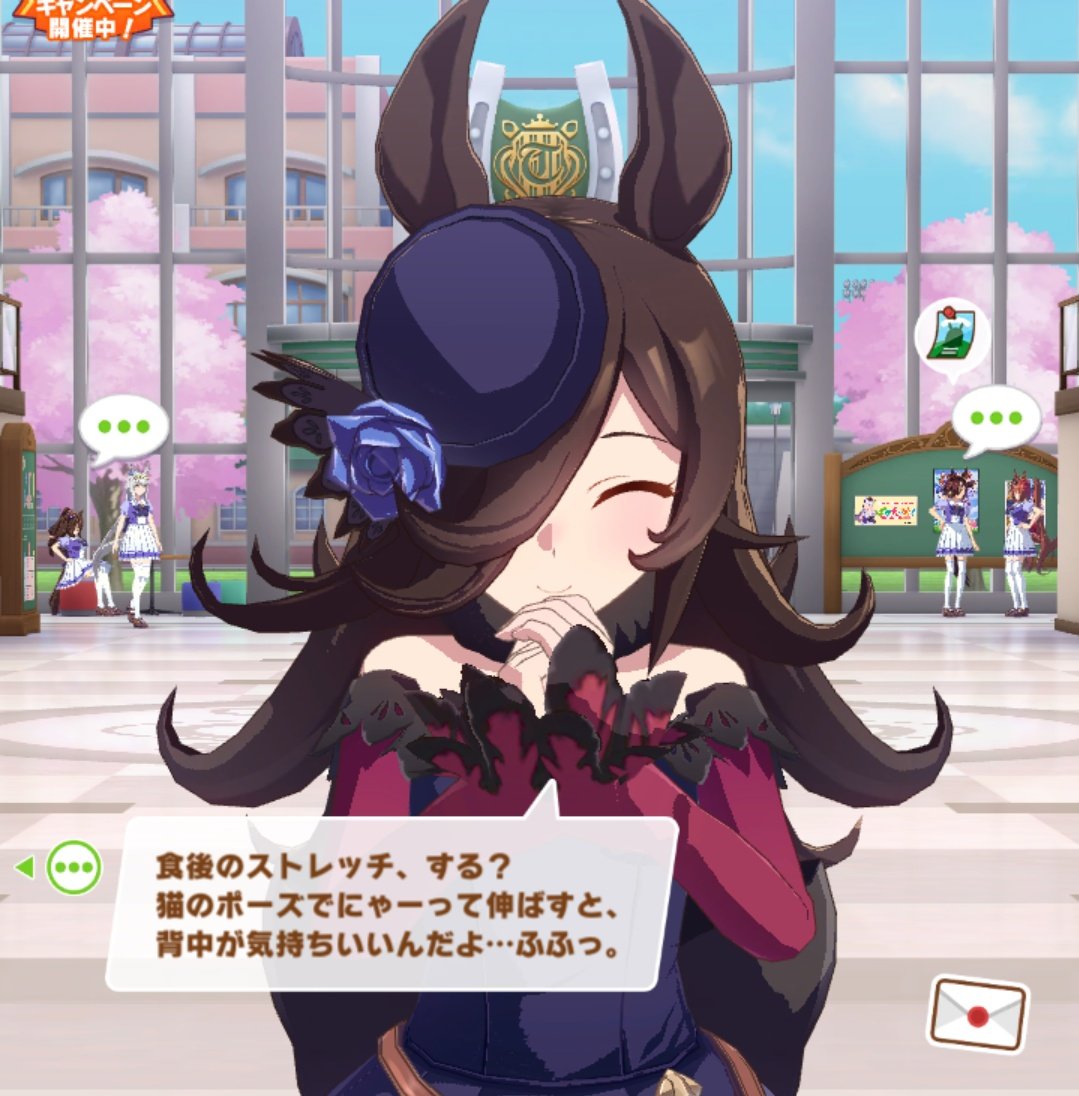Open the campaign banner
The image size is (1079, 1096).
click(95, 13)
